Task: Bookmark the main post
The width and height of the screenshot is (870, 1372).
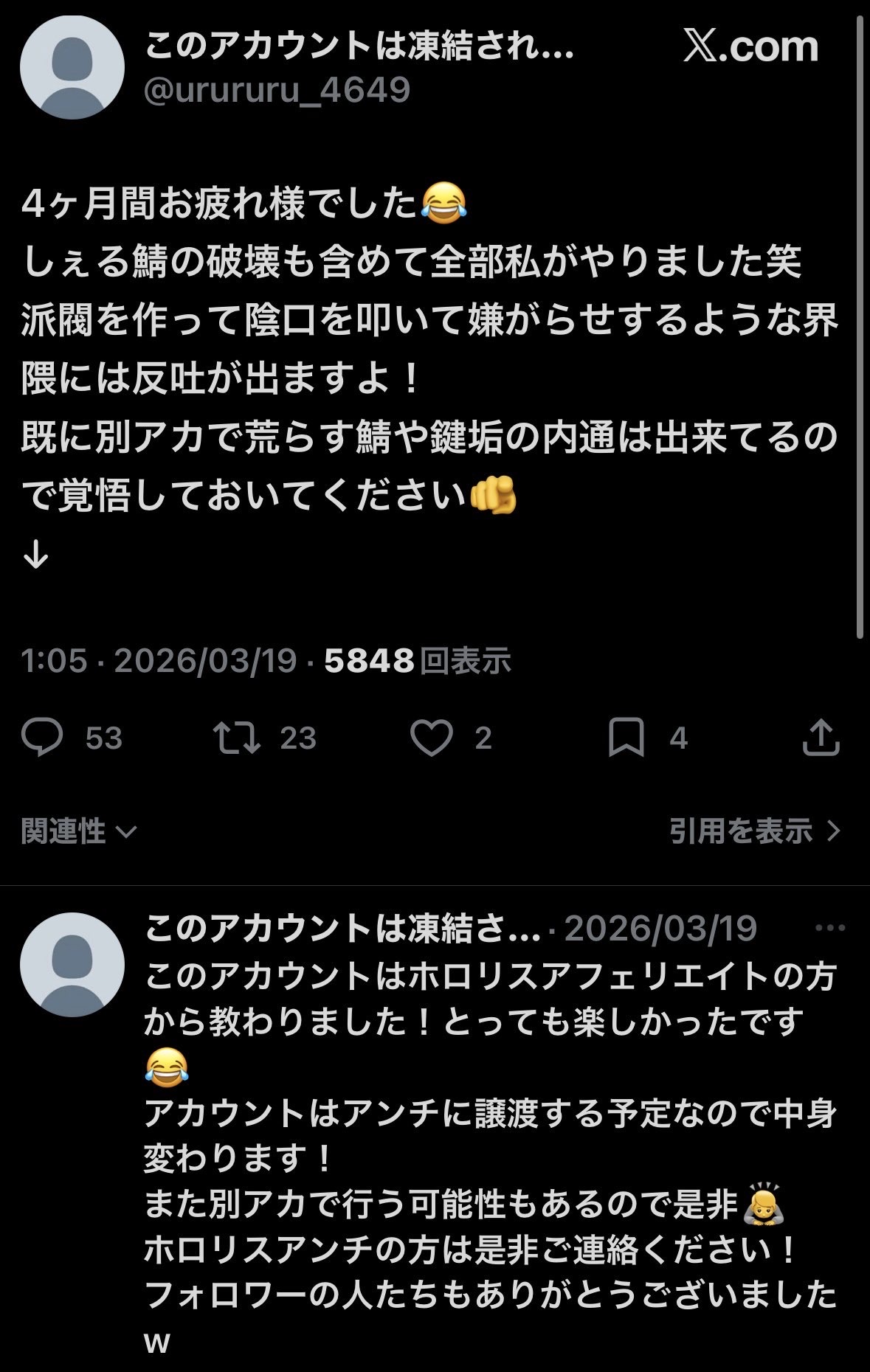Action: pos(626,738)
